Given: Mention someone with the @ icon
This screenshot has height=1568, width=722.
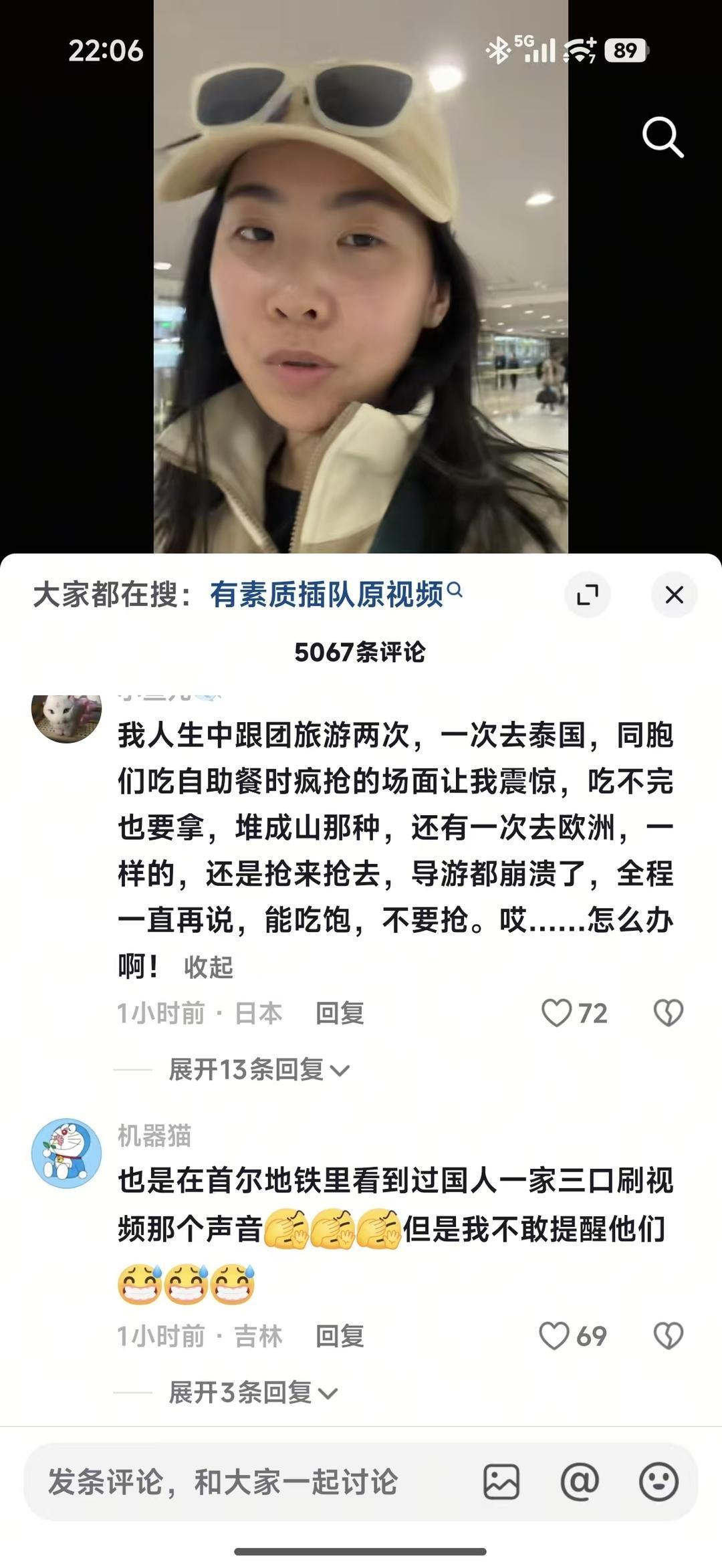Looking at the screenshot, I should point(579,1482).
